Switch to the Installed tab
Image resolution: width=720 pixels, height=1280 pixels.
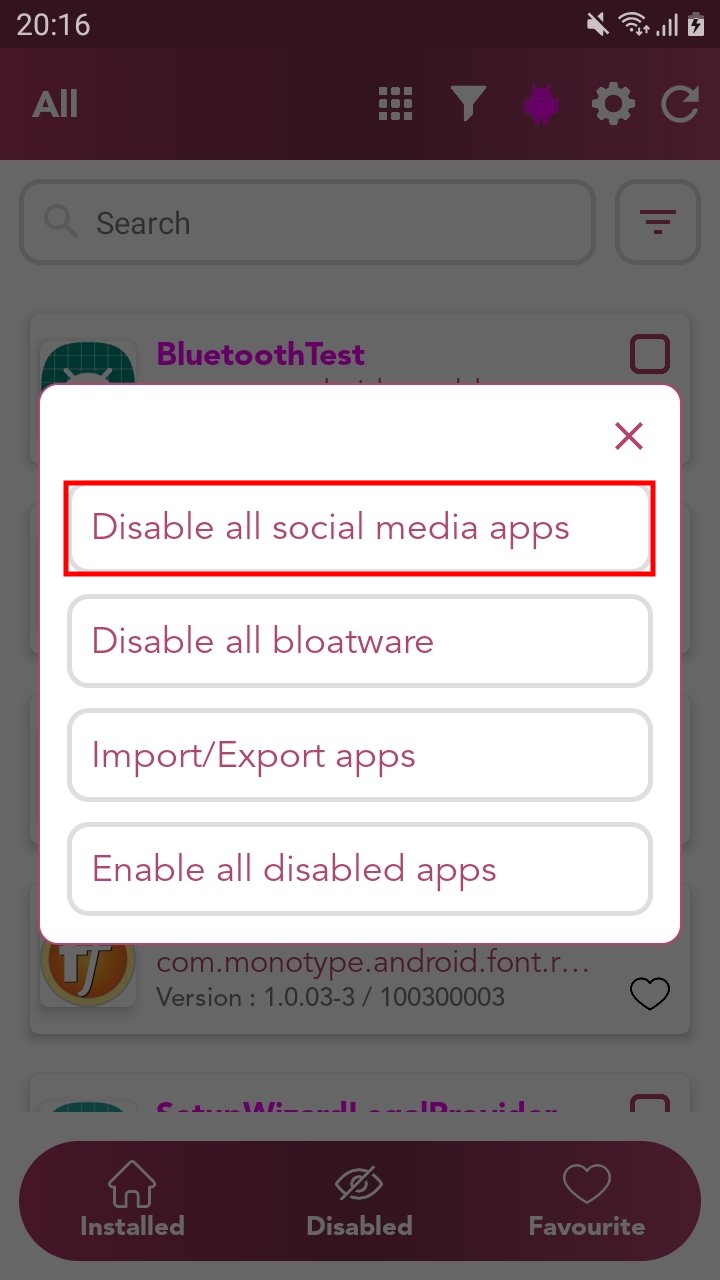[132, 1200]
